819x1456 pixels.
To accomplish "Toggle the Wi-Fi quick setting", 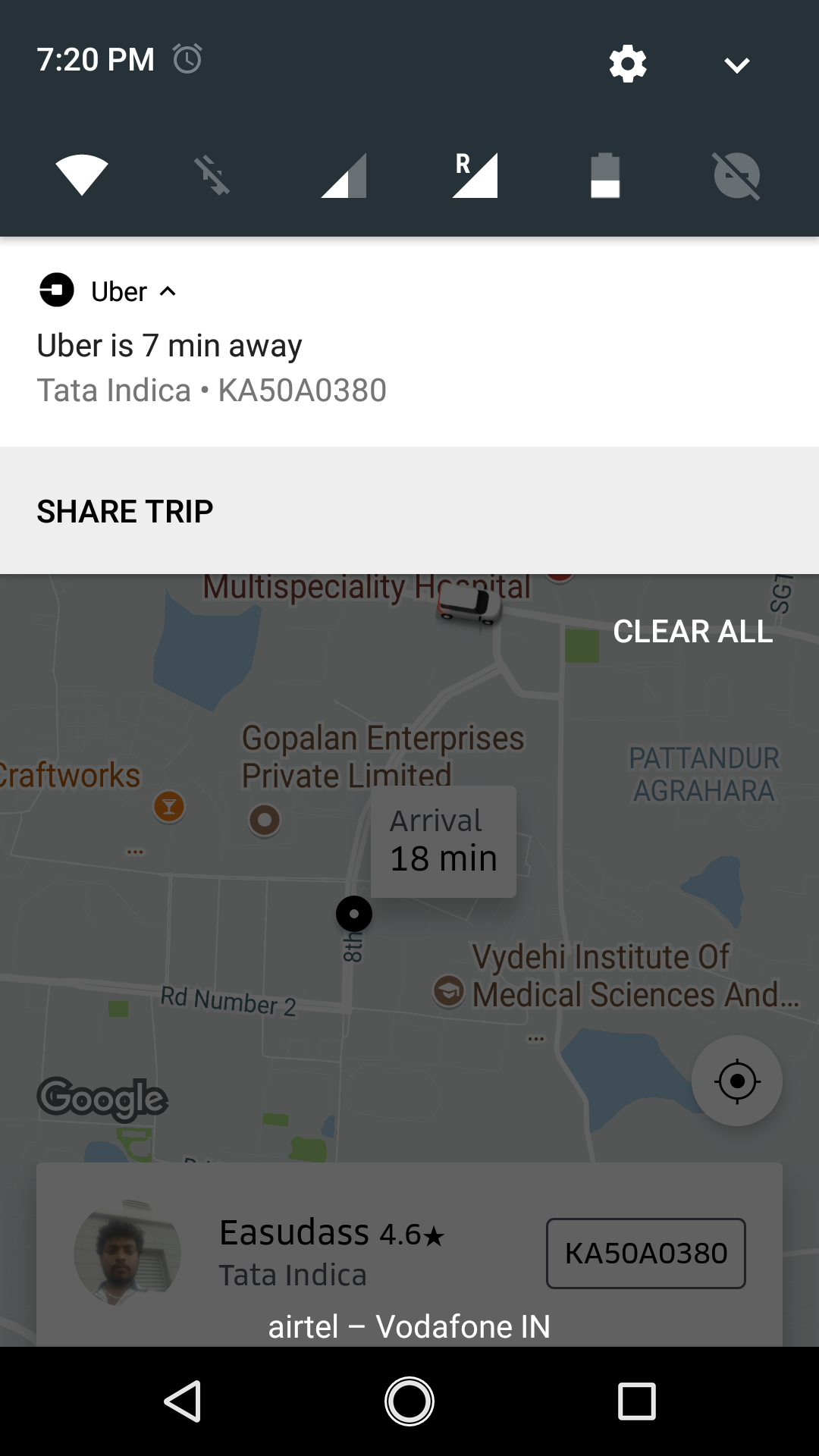I will [x=82, y=175].
